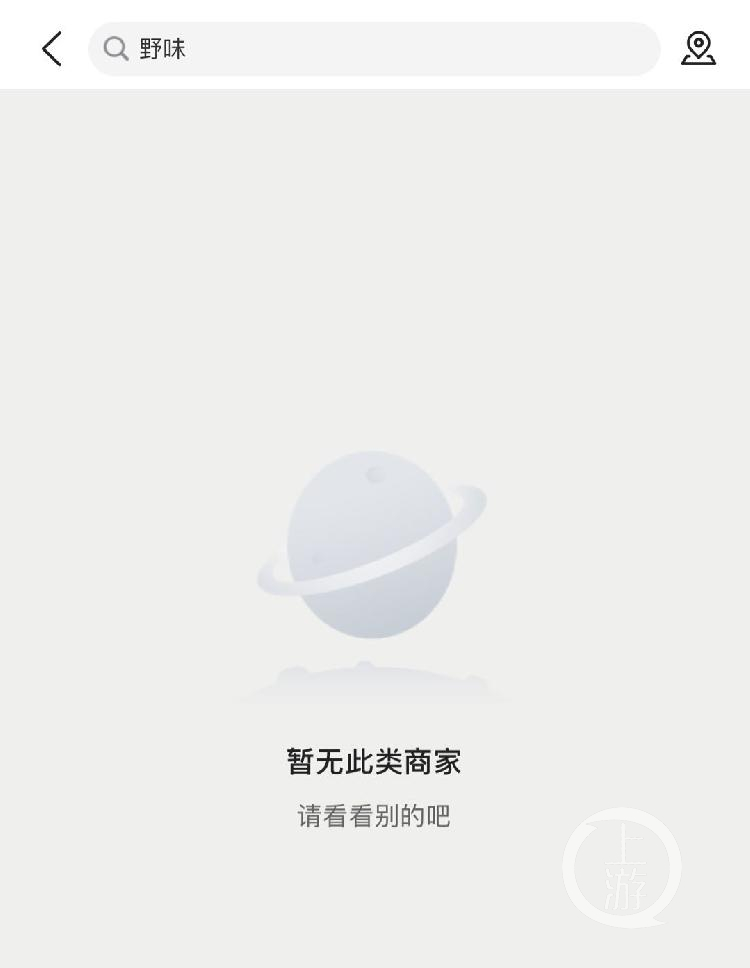The image size is (750, 968).
Task: Open the map location view icon
Action: click(x=698, y=48)
